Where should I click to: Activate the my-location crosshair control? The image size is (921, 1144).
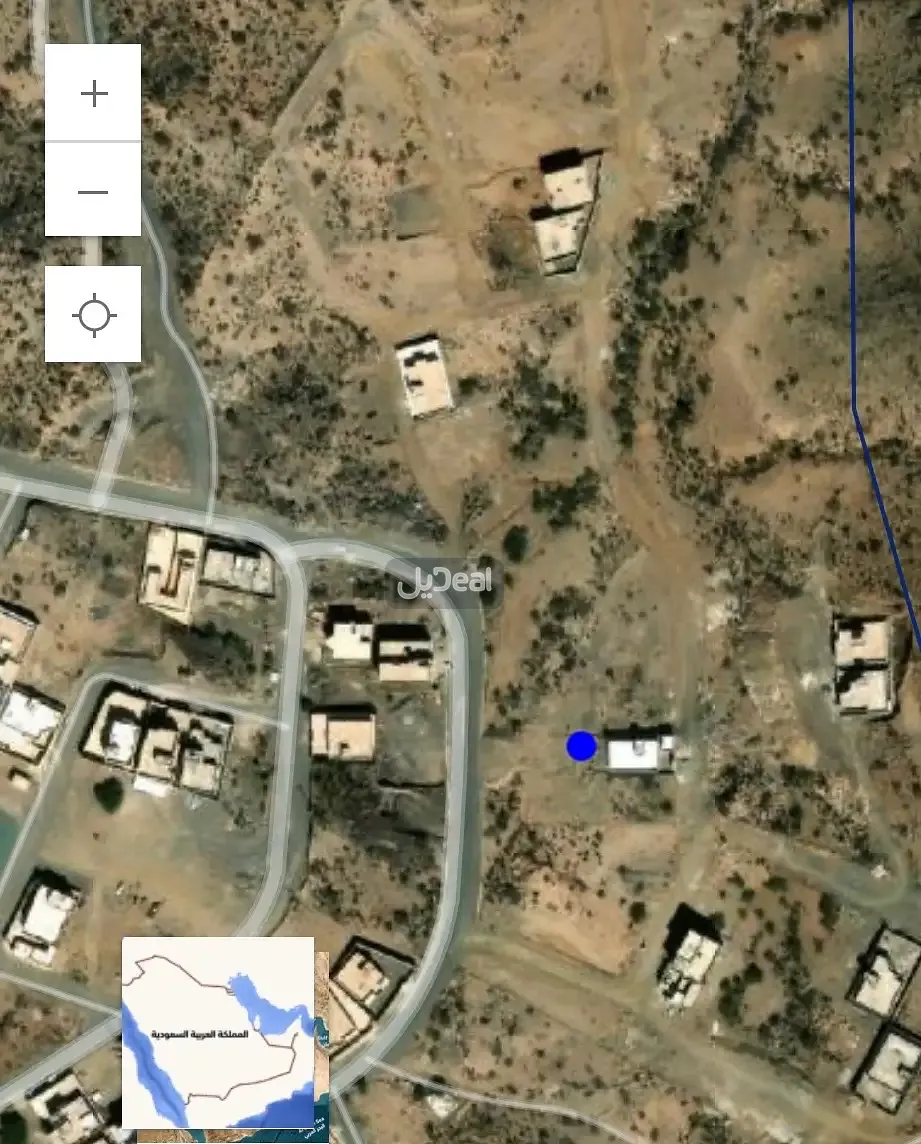click(93, 314)
